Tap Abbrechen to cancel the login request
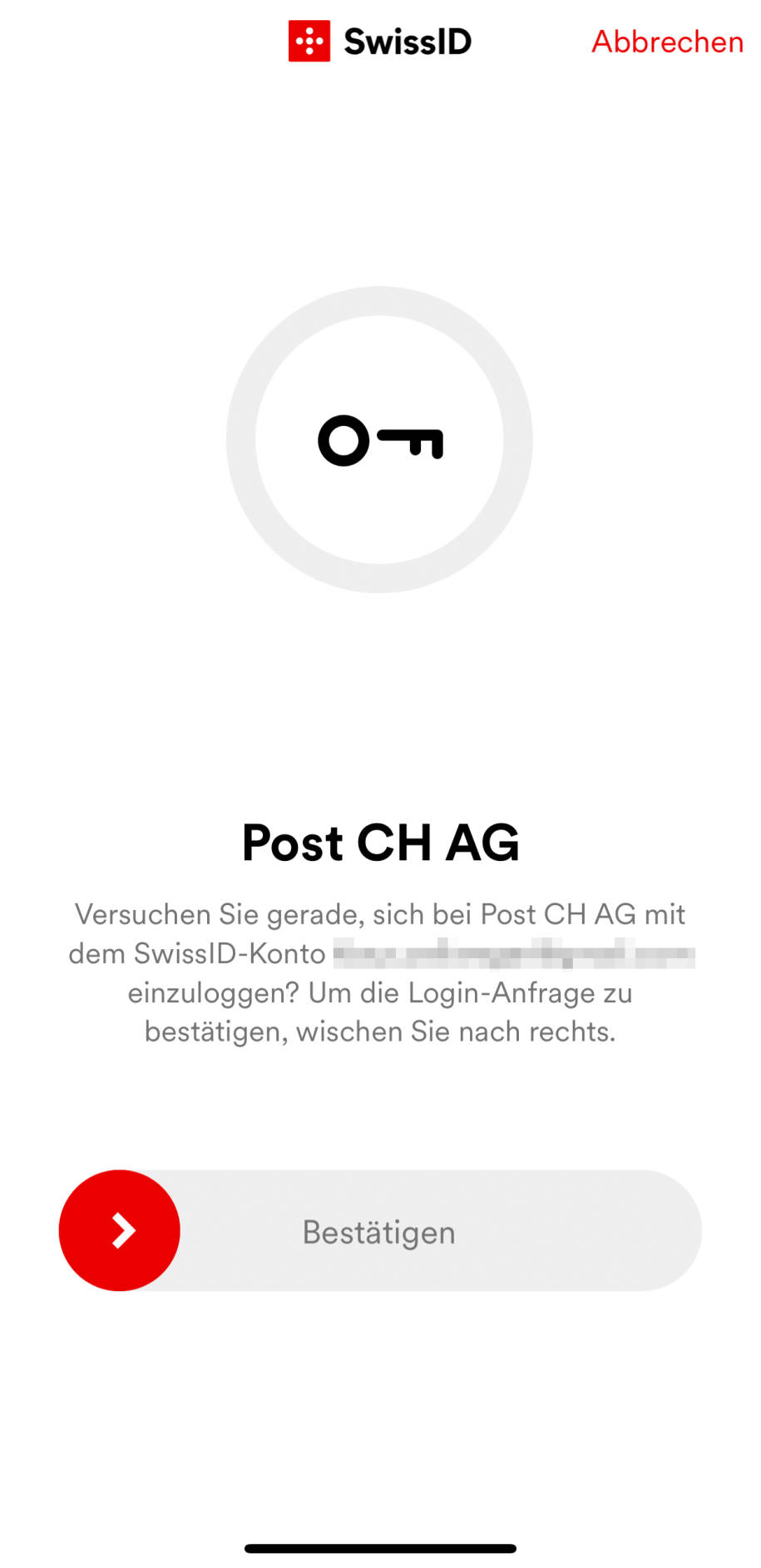 pos(667,41)
